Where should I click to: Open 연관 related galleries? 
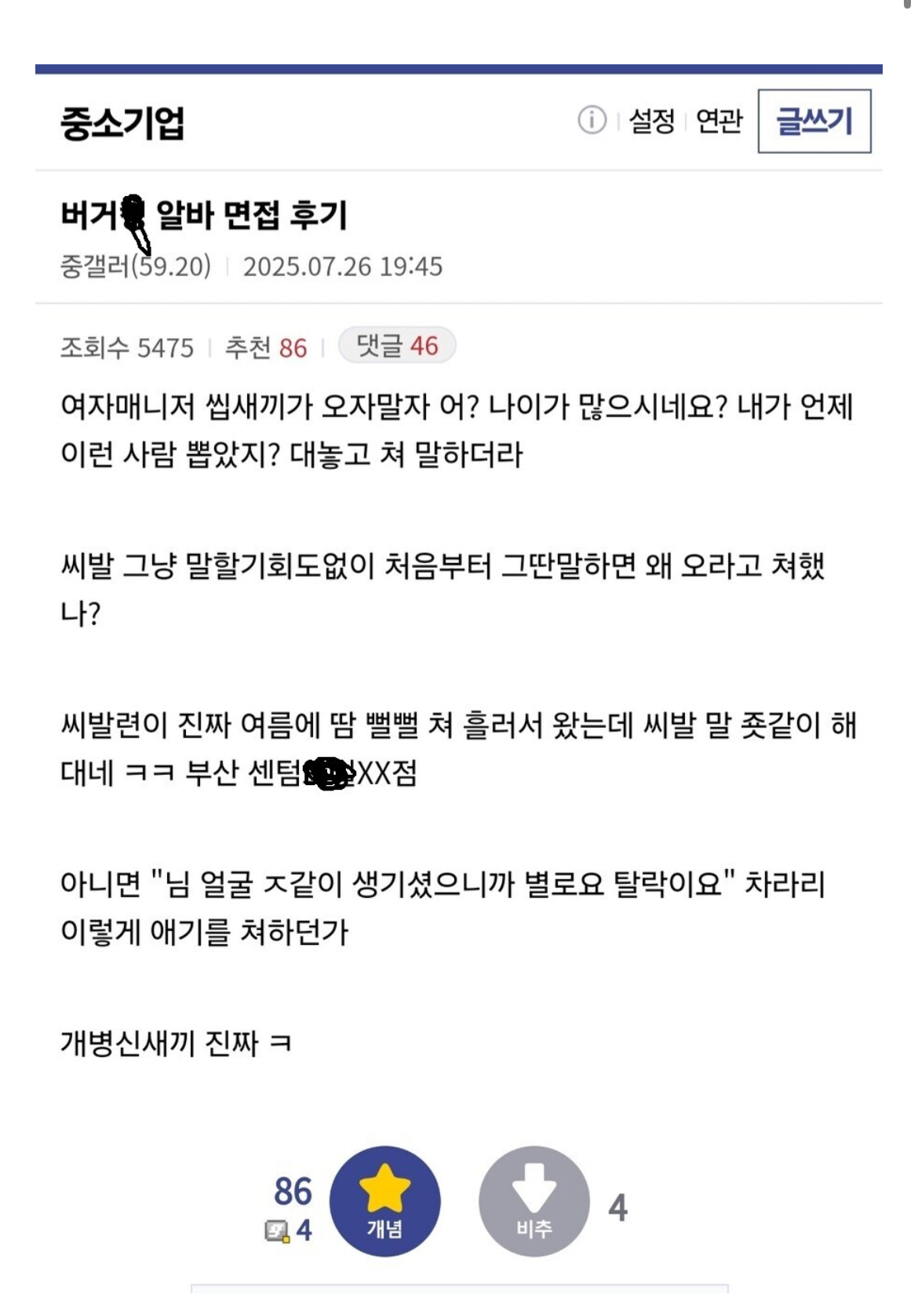(x=719, y=121)
